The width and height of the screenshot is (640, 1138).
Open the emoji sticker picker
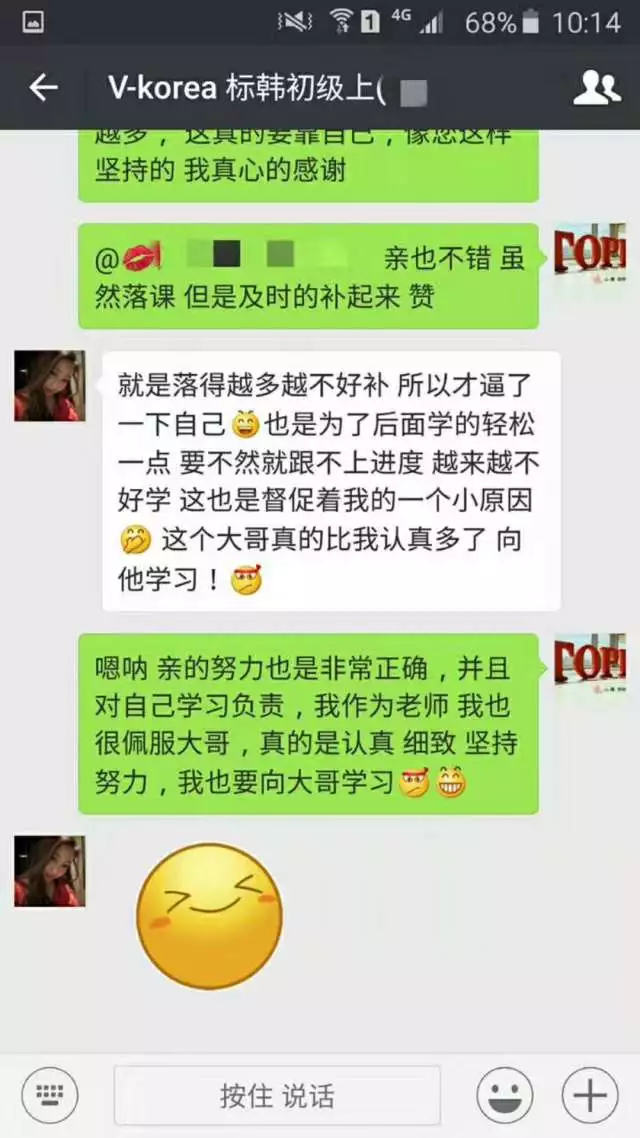[x=504, y=1096]
